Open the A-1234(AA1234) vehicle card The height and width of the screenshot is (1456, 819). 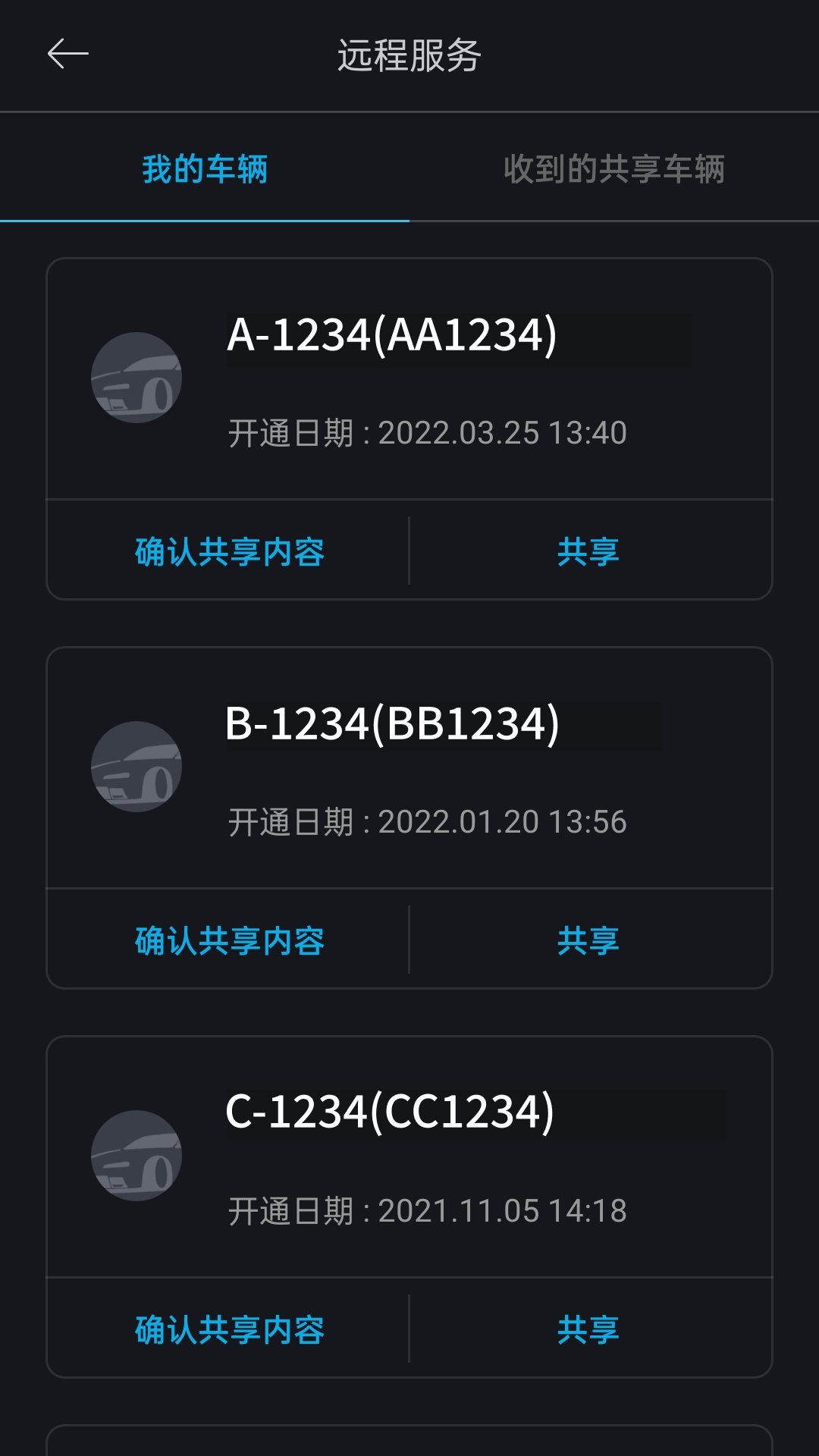tap(409, 379)
